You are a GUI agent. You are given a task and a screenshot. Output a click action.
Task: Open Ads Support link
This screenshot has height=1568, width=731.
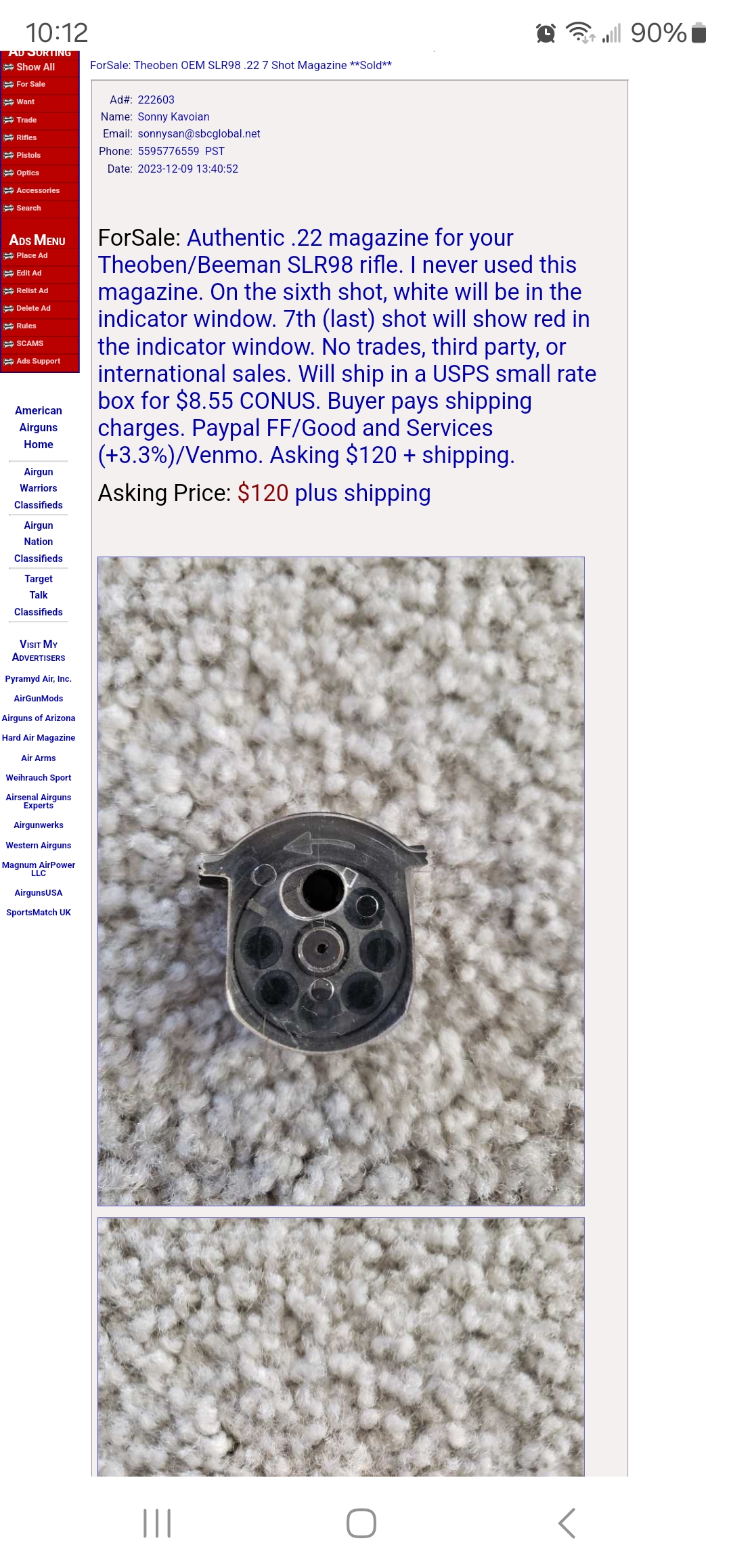pyautogui.click(x=38, y=361)
